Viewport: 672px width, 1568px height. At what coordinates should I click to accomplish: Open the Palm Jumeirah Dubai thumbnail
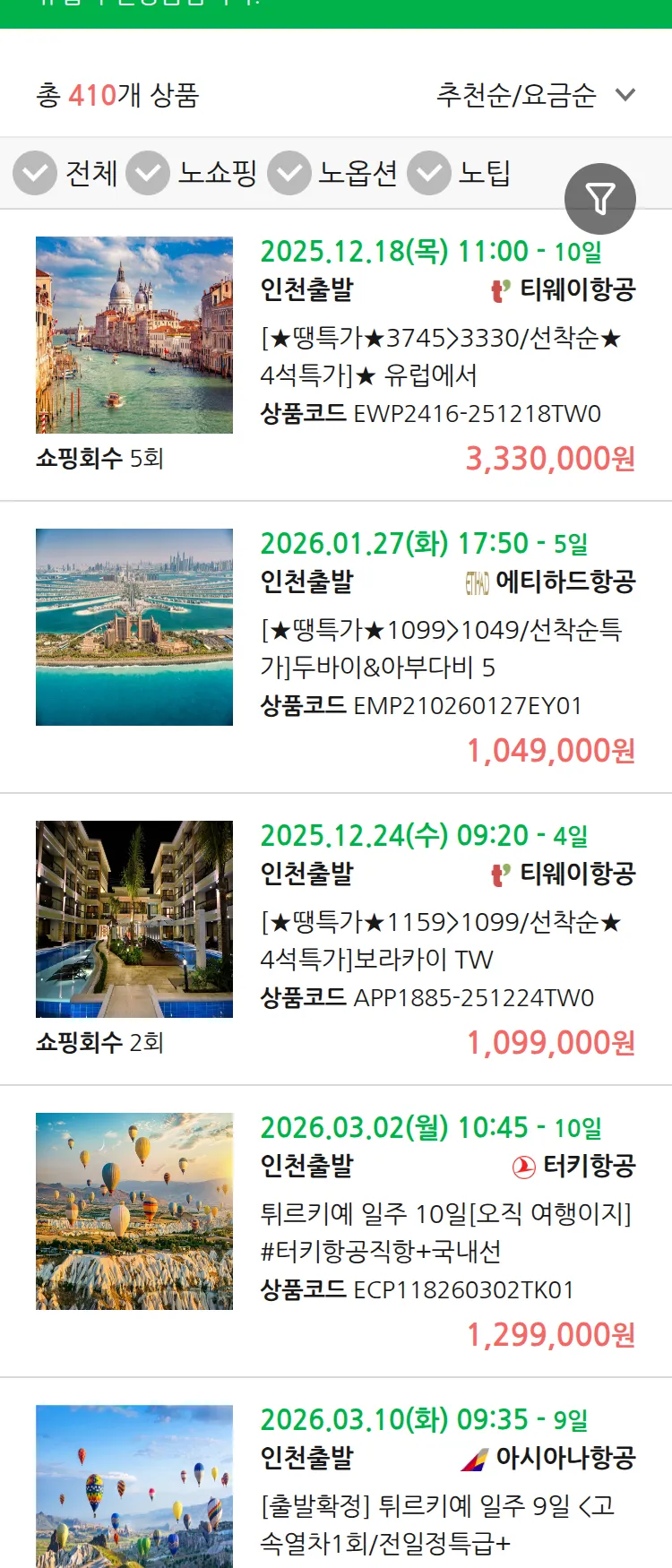point(134,626)
